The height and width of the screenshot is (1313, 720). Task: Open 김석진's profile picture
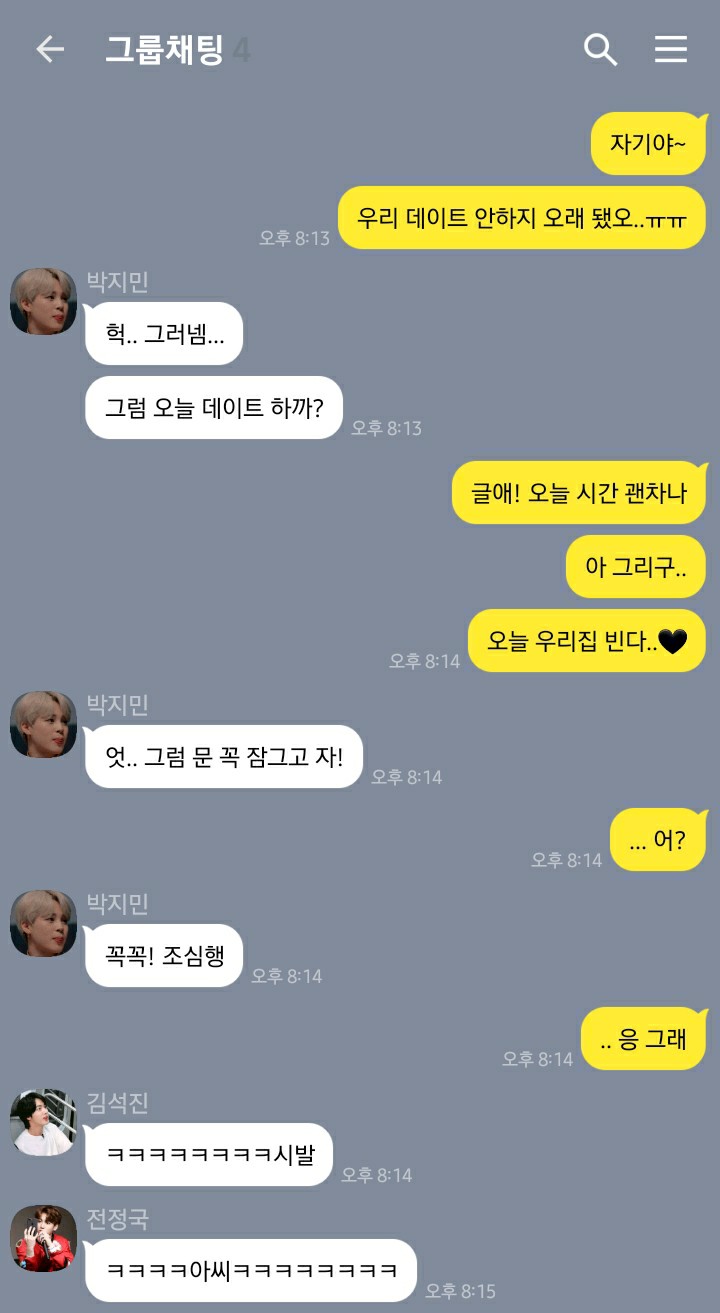pyautogui.click(x=43, y=1122)
